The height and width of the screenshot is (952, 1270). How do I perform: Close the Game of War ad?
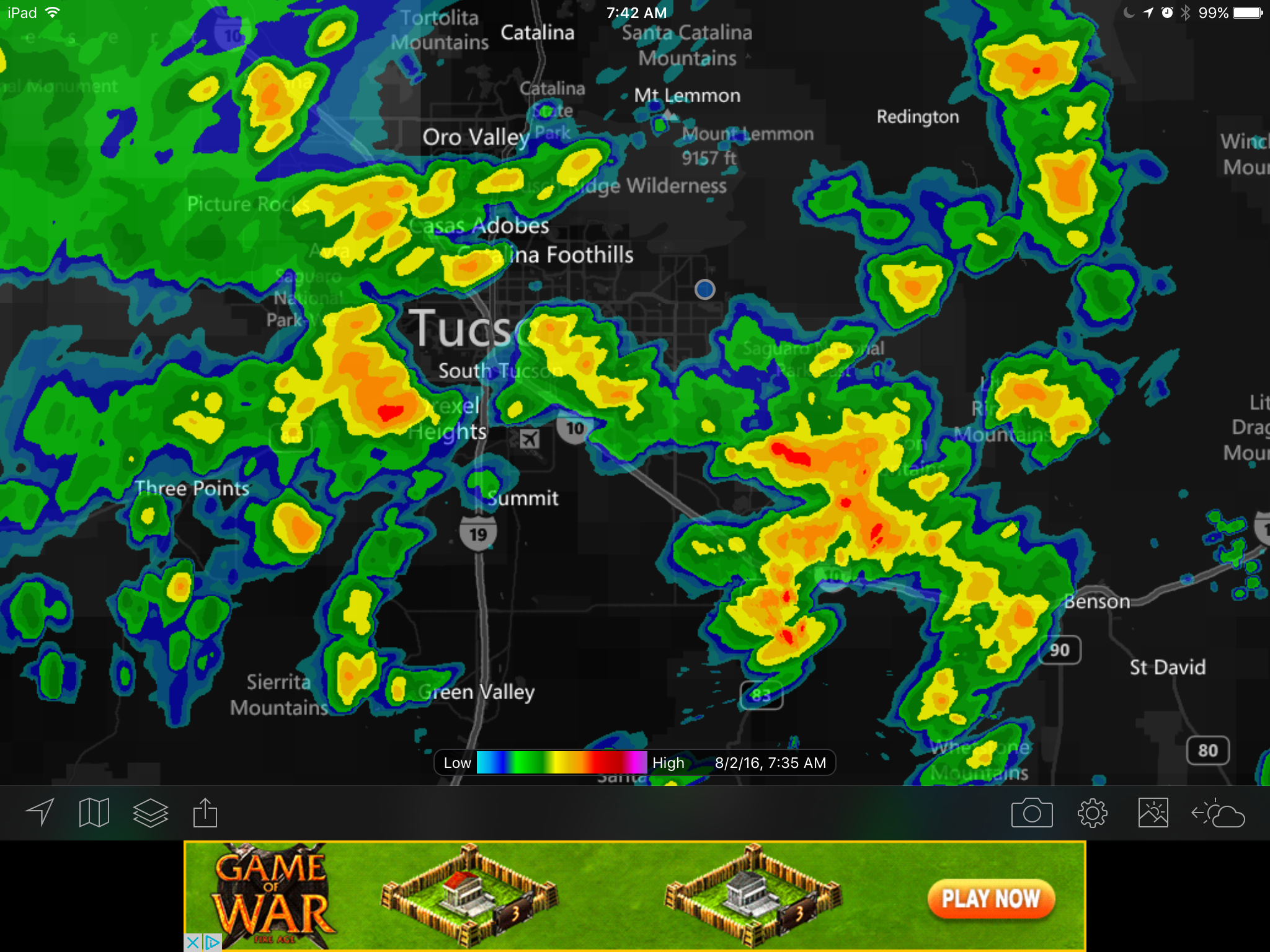pos(193,943)
